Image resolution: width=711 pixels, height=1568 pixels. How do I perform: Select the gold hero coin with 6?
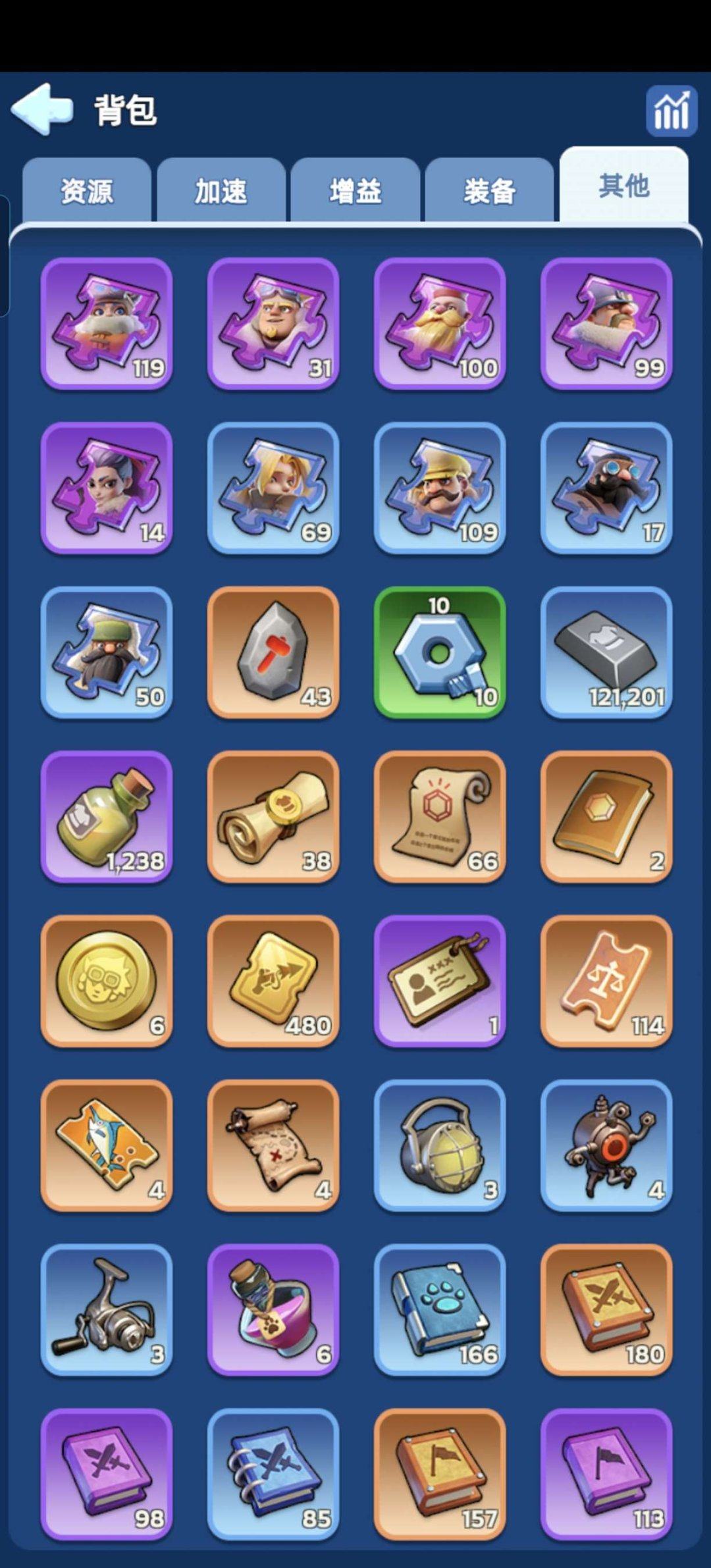point(107,980)
